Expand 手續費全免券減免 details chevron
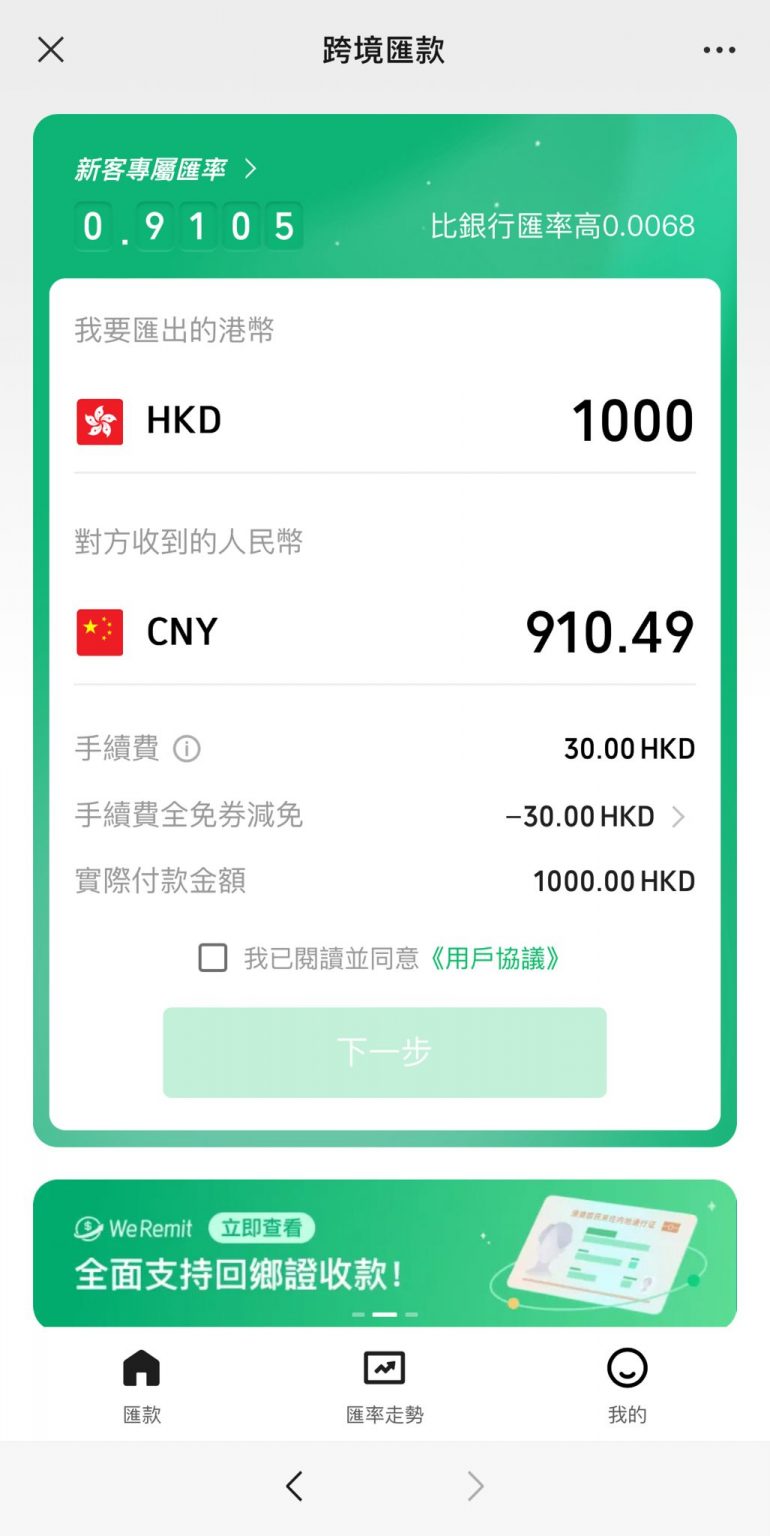Viewport: 770px width, 1536px height. (679, 816)
